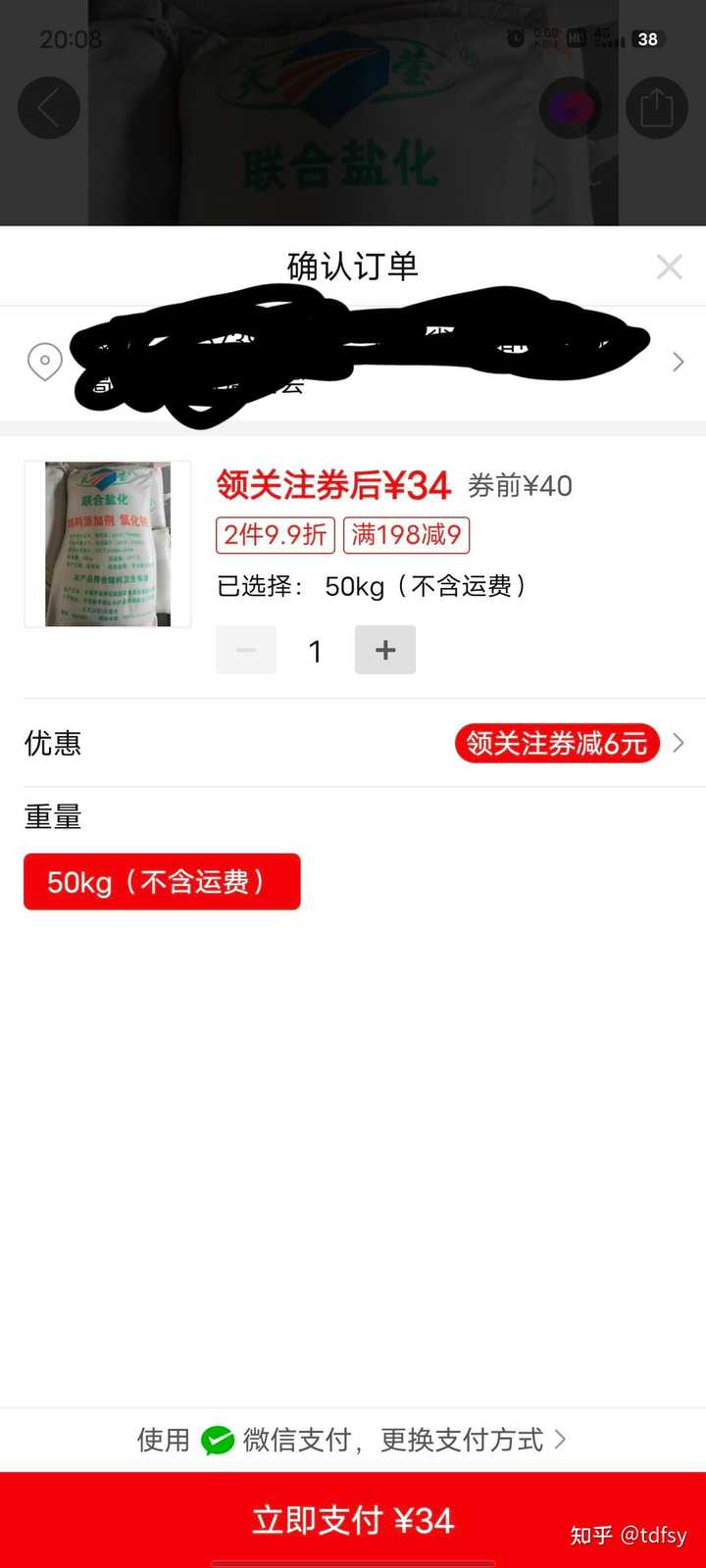706x1568 pixels.
Task: Close the 确认订单 order sheet
Action: [670, 266]
